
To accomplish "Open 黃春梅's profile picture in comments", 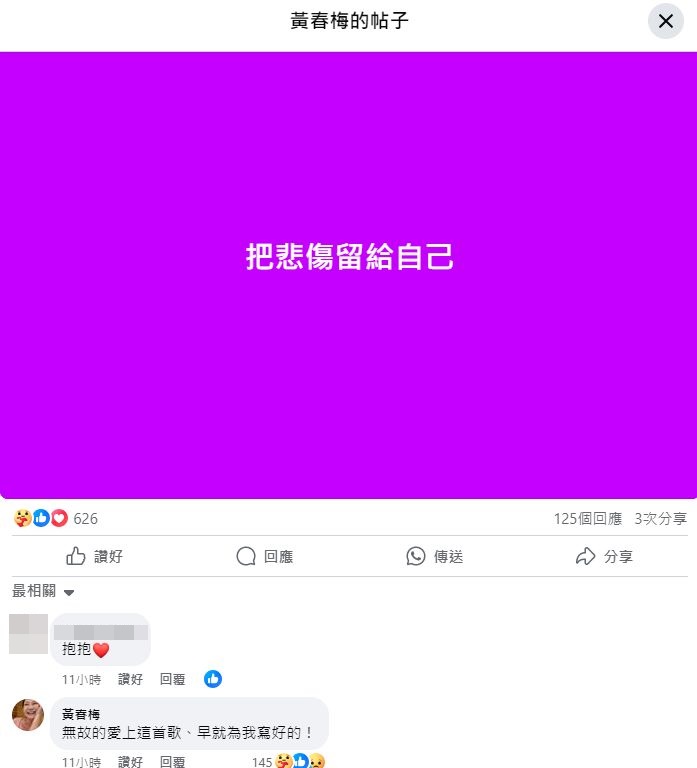I will (x=27, y=716).
